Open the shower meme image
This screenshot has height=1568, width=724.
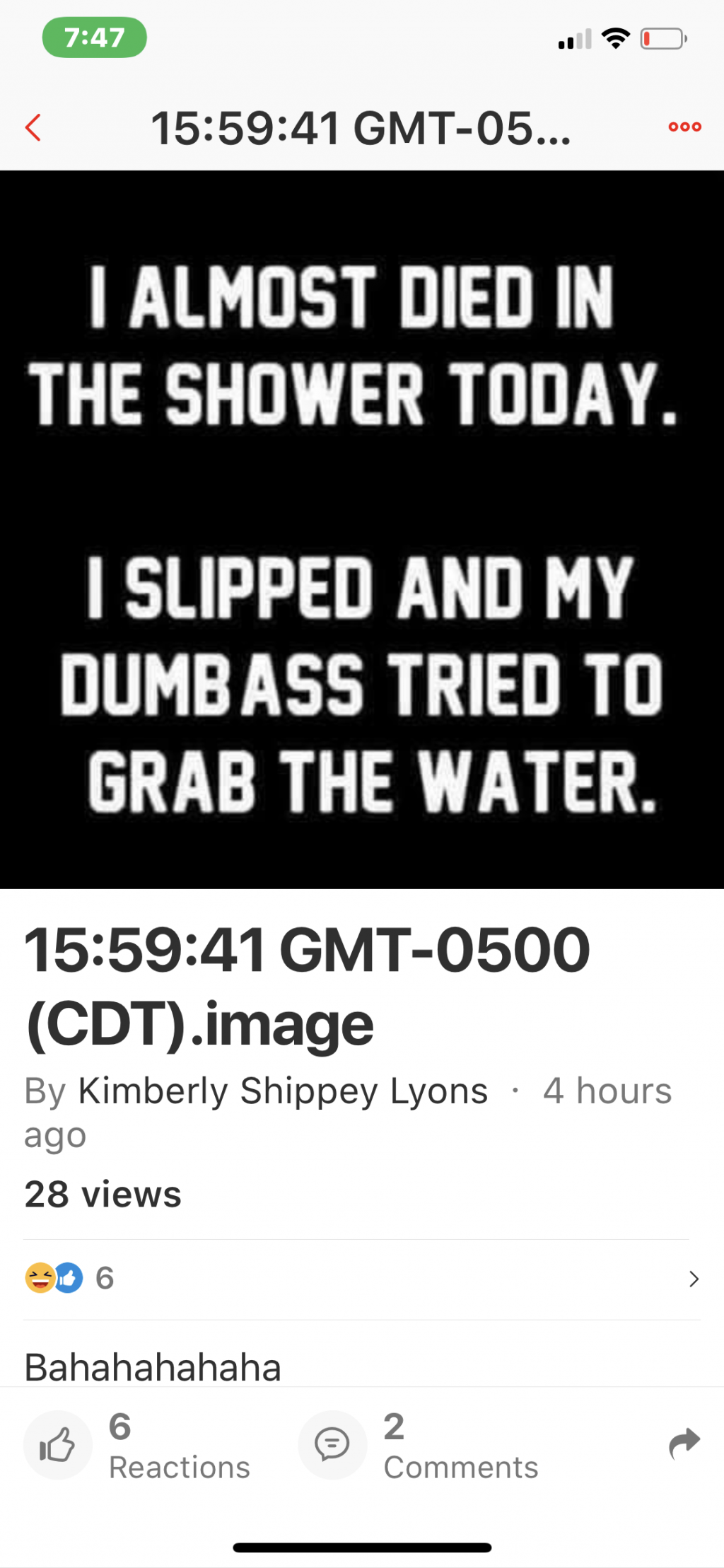pos(362,529)
